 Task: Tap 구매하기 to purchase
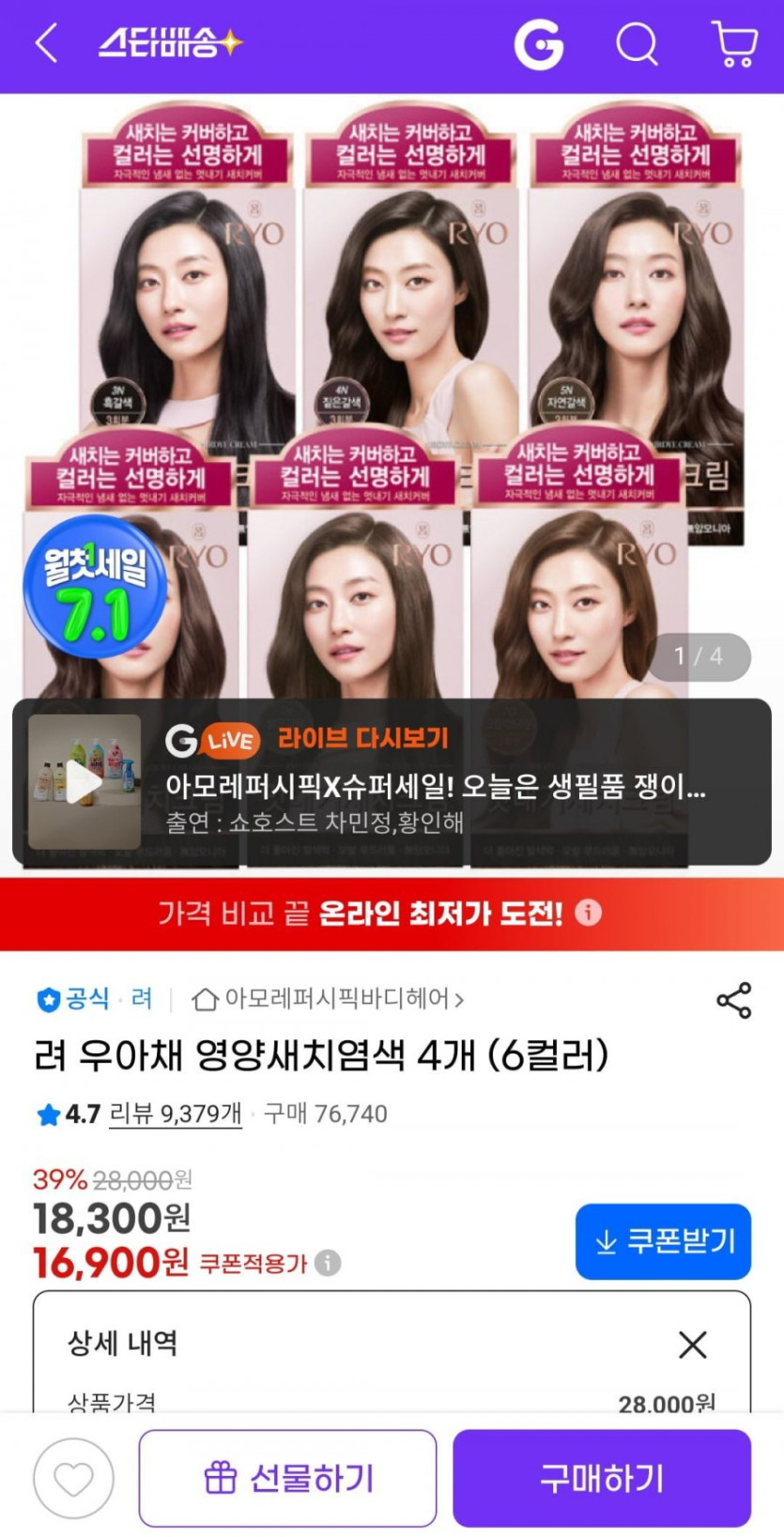602,1479
